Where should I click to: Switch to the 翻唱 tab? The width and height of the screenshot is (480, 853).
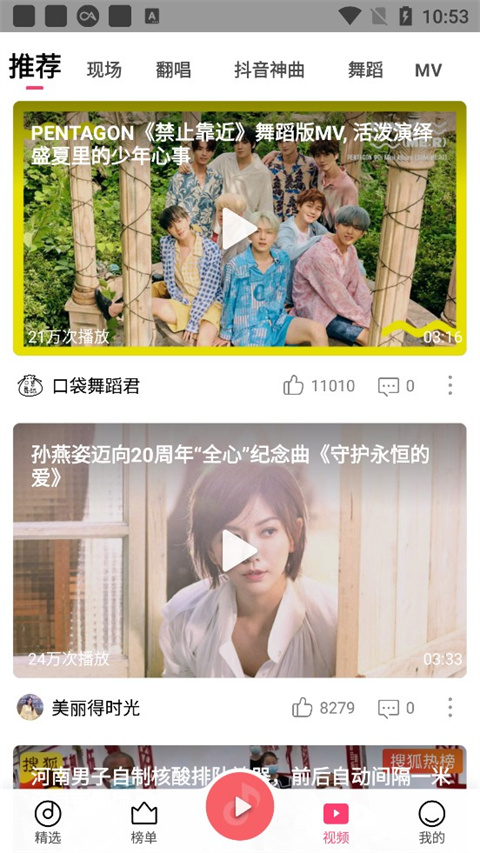coord(173,70)
